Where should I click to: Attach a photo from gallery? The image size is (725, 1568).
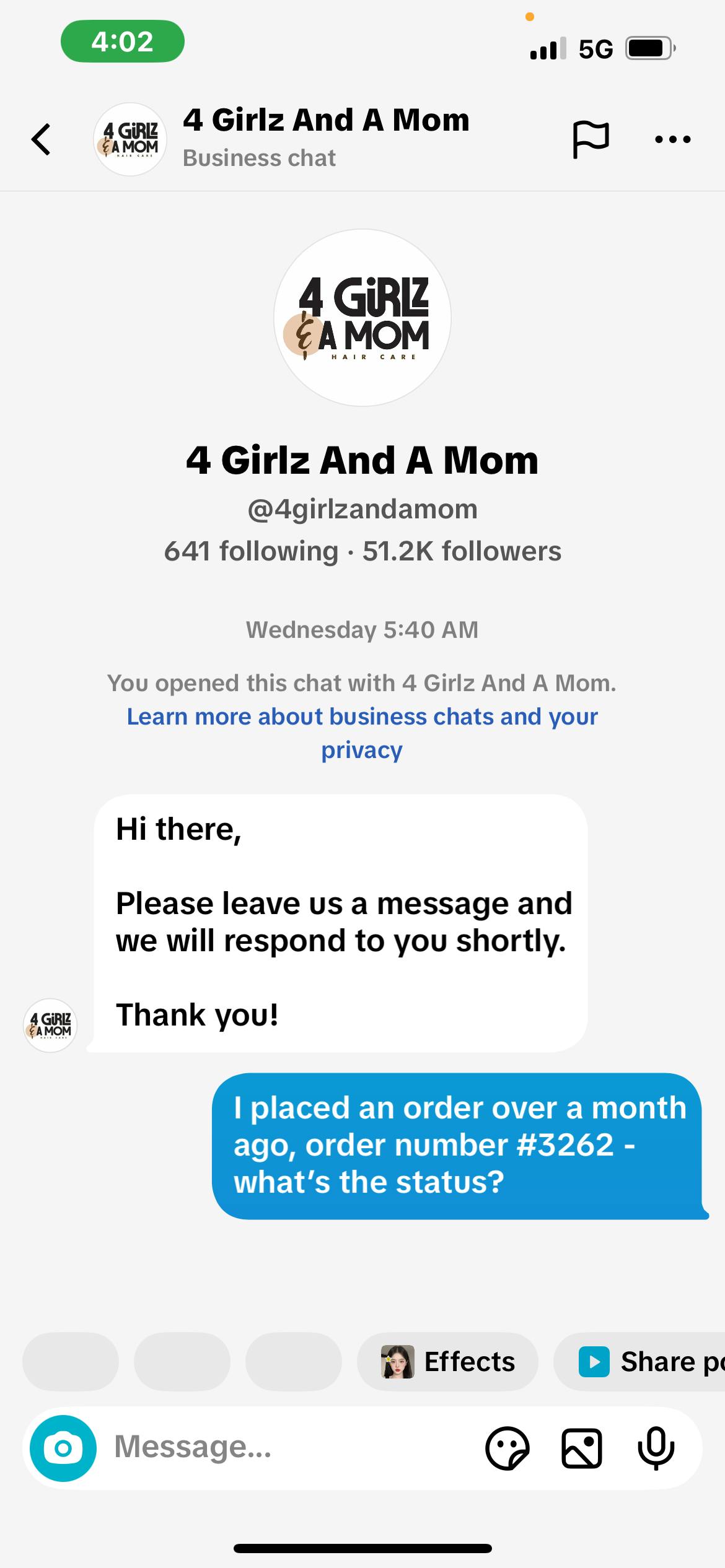pyautogui.click(x=581, y=1448)
